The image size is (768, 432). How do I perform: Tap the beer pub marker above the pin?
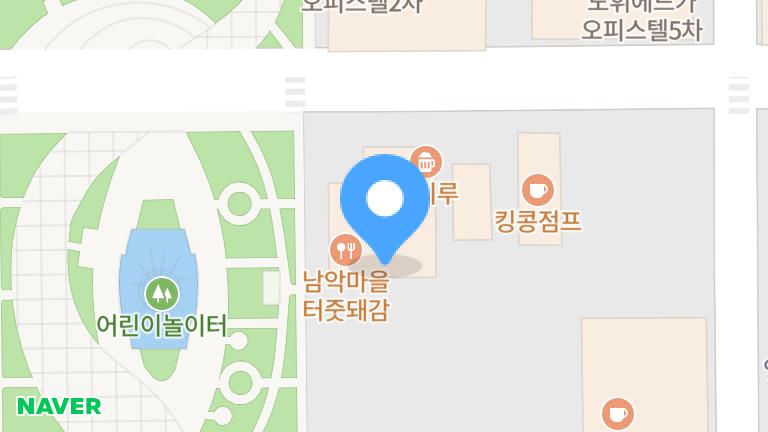coord(426,161)
